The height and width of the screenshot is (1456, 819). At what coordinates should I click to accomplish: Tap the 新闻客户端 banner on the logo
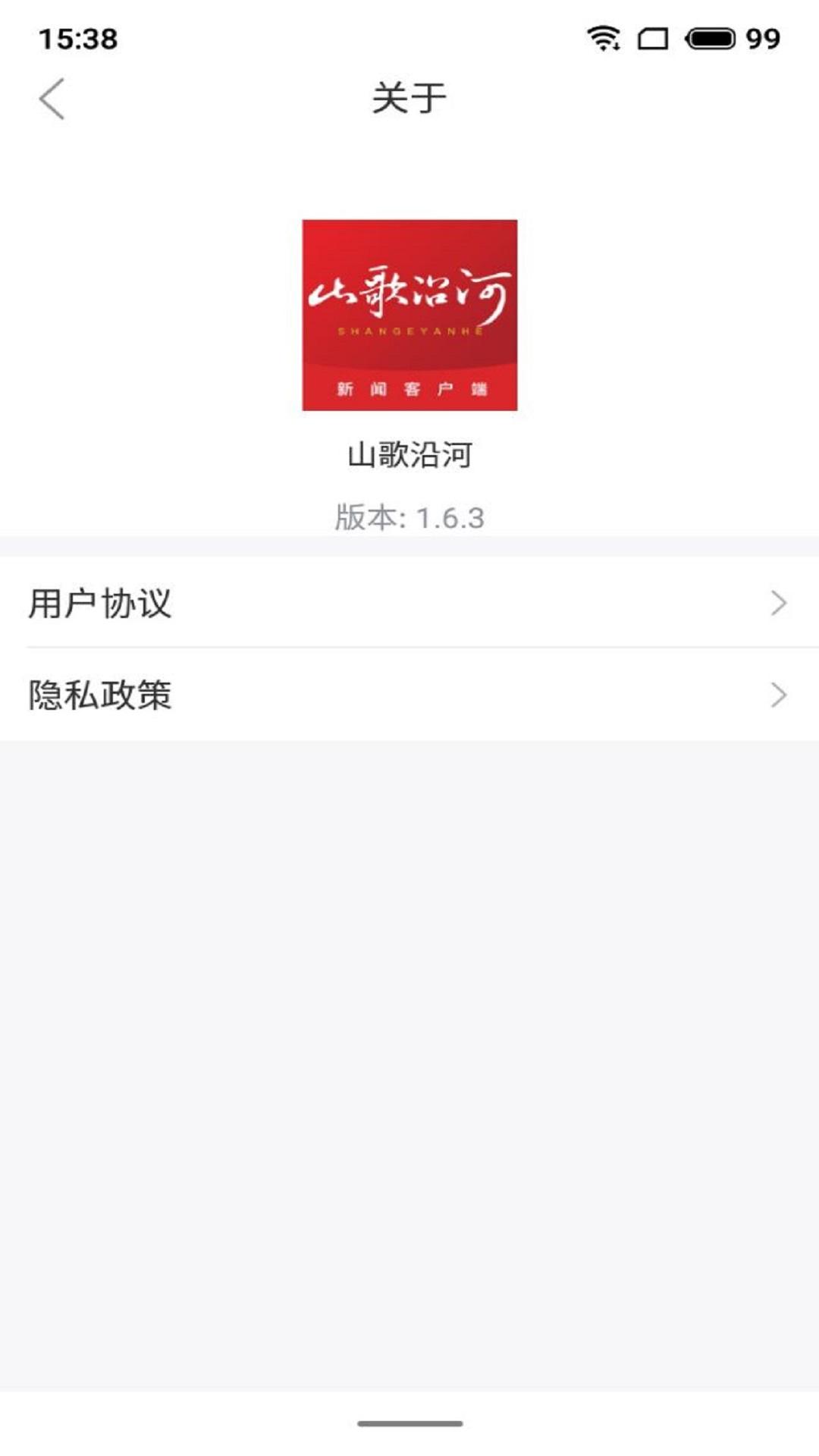pyautogui.click(x=409, y=388)
